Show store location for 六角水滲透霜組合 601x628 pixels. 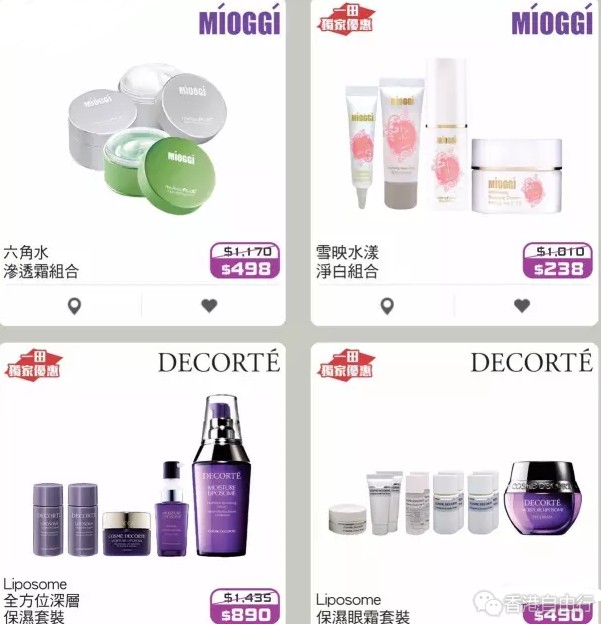pyautogui.click(x=74, y=306)
